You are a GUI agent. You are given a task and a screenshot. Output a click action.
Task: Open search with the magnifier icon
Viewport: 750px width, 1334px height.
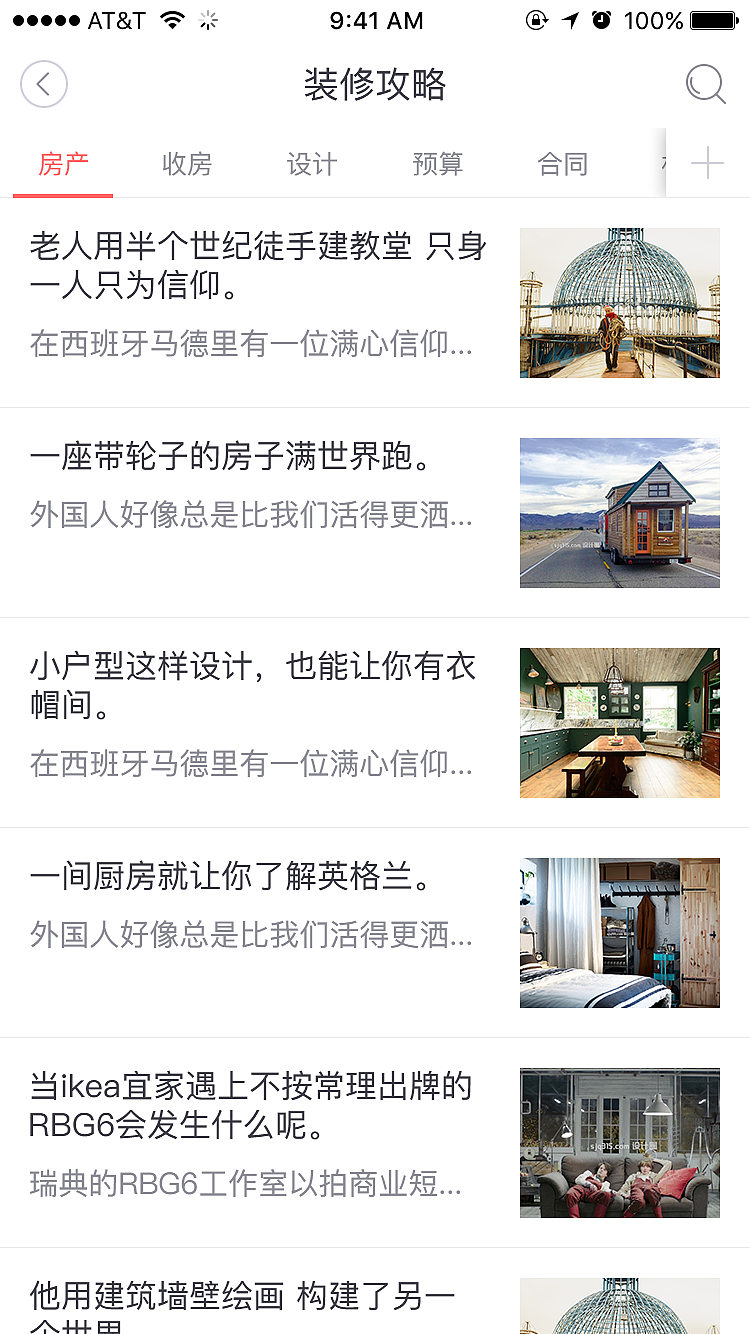706,84
